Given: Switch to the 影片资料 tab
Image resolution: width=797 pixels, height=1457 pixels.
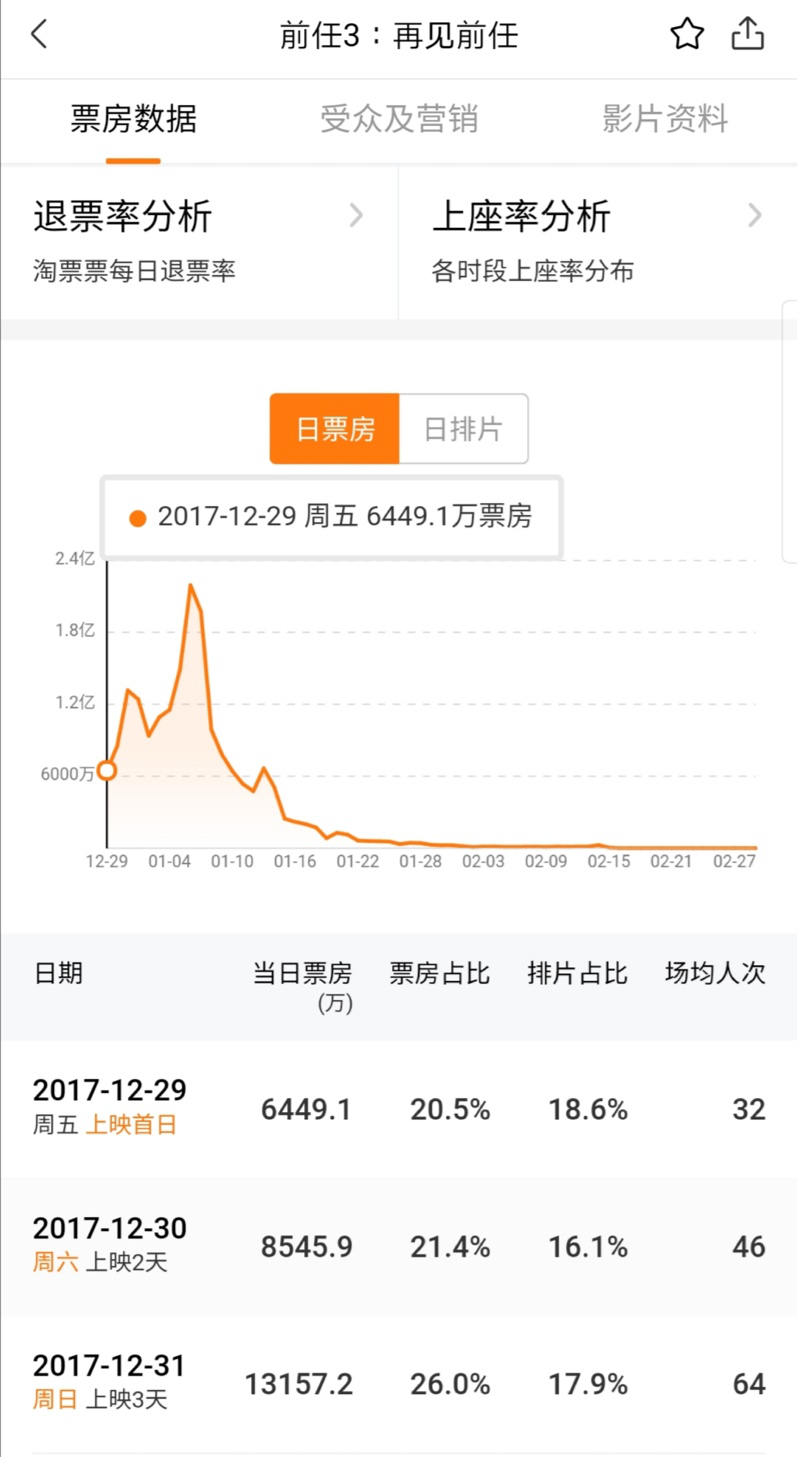Looking at the screenshot, I should point(664,120).
